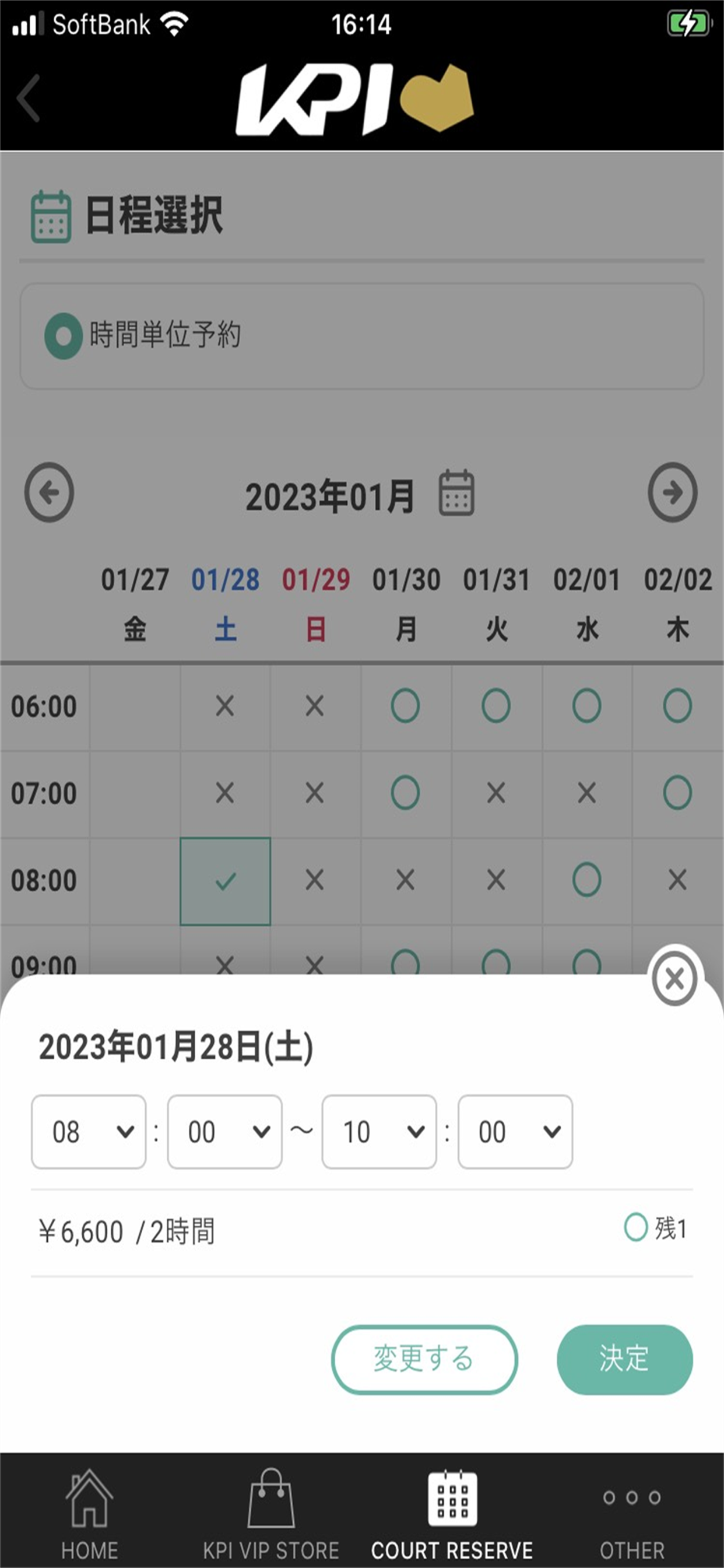This screenshot has height=1568, width=724.
Task: Open the OTHER tab
Action: point(631,1514)
